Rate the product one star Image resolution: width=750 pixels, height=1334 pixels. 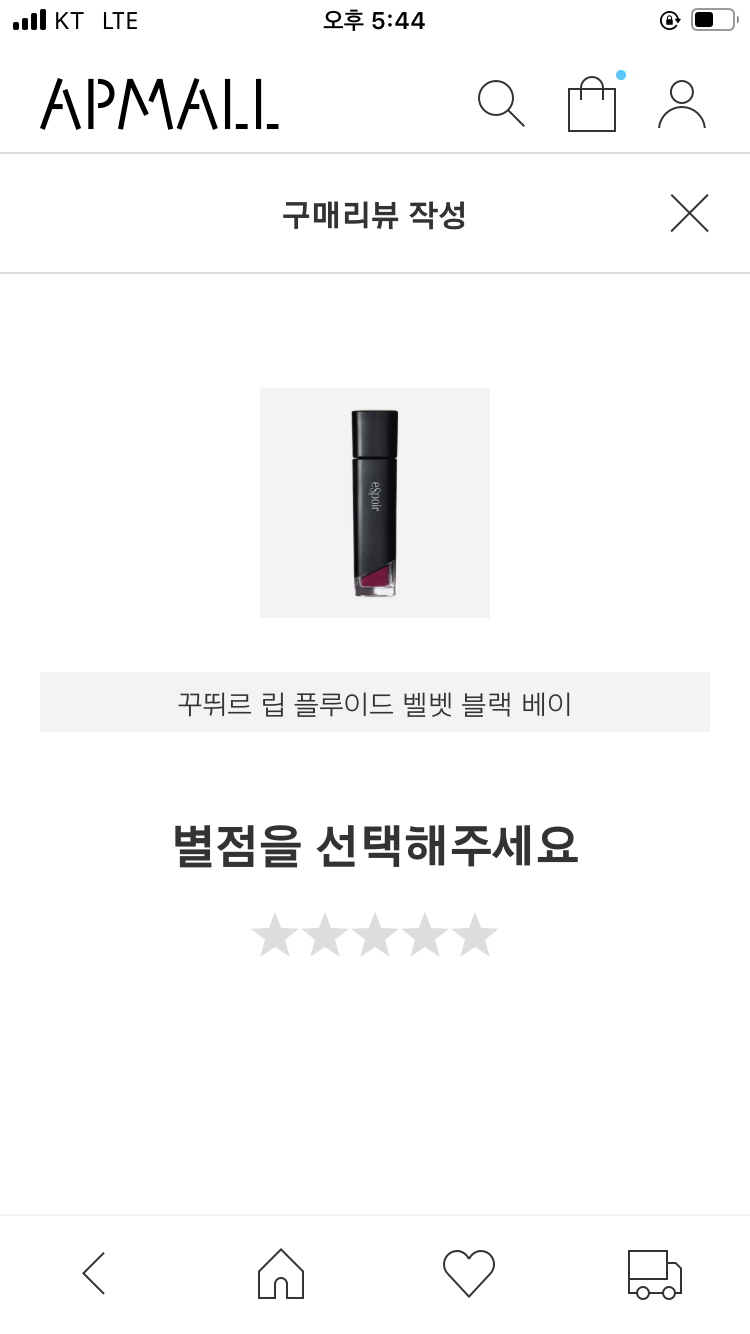274,935
